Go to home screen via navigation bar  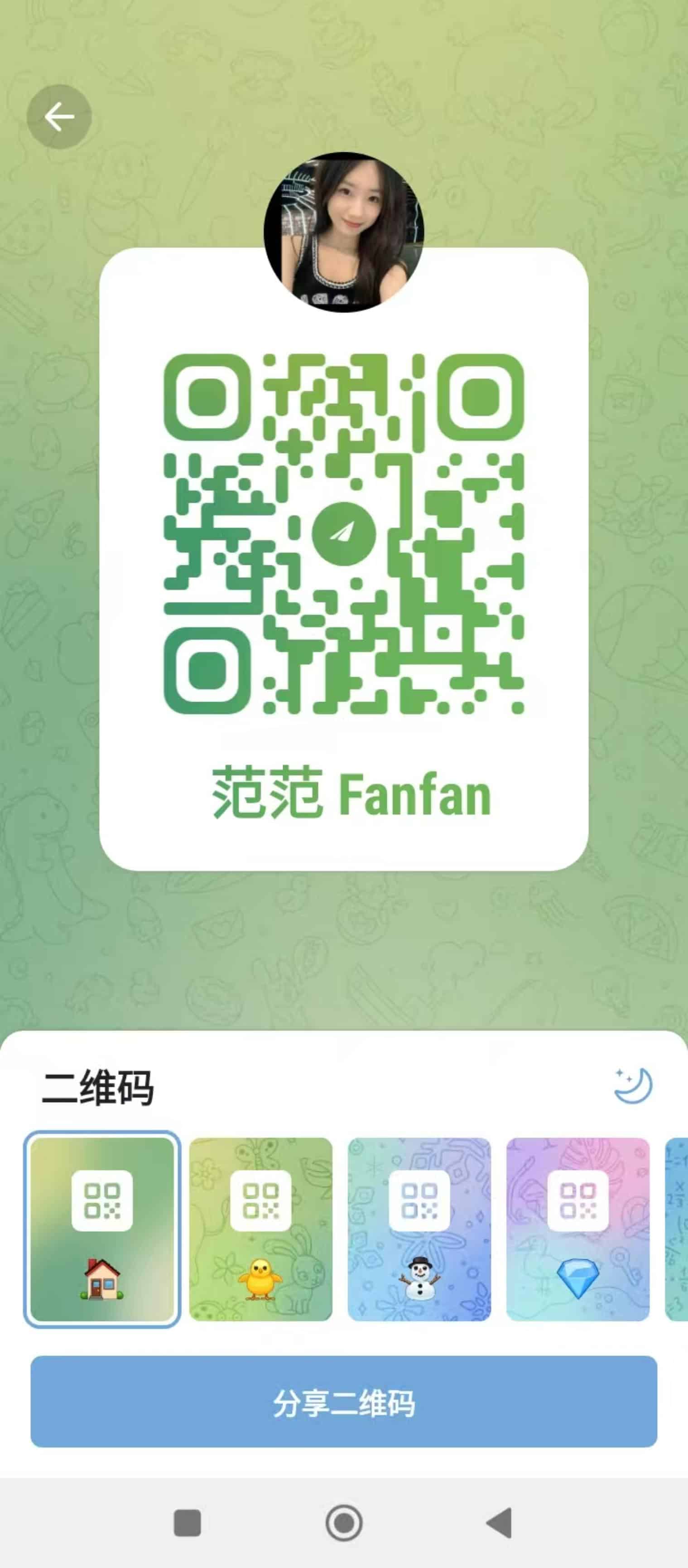tap(344, 1523)
